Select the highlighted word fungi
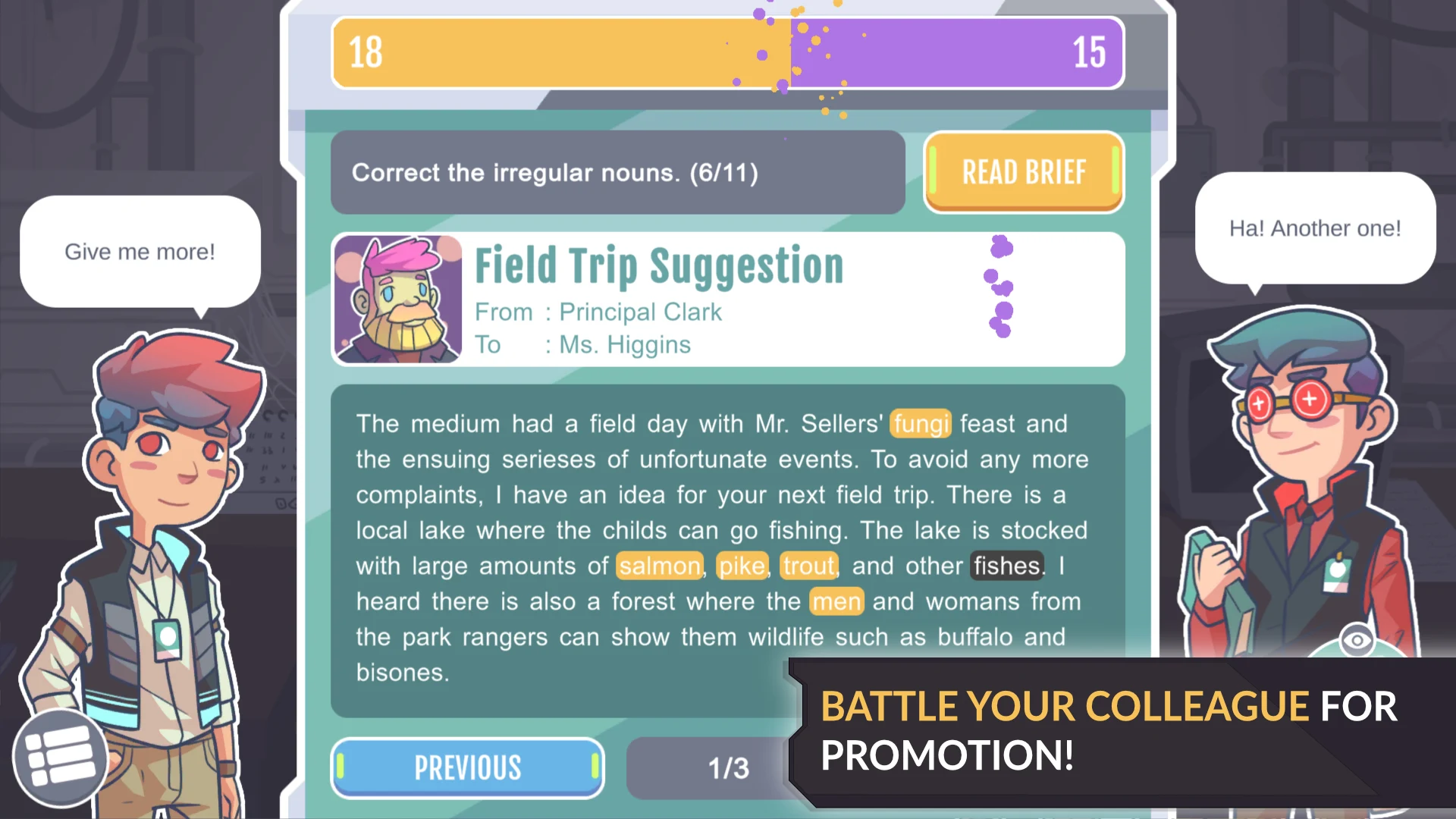The image size is (1456, 819). coord(921,424)
